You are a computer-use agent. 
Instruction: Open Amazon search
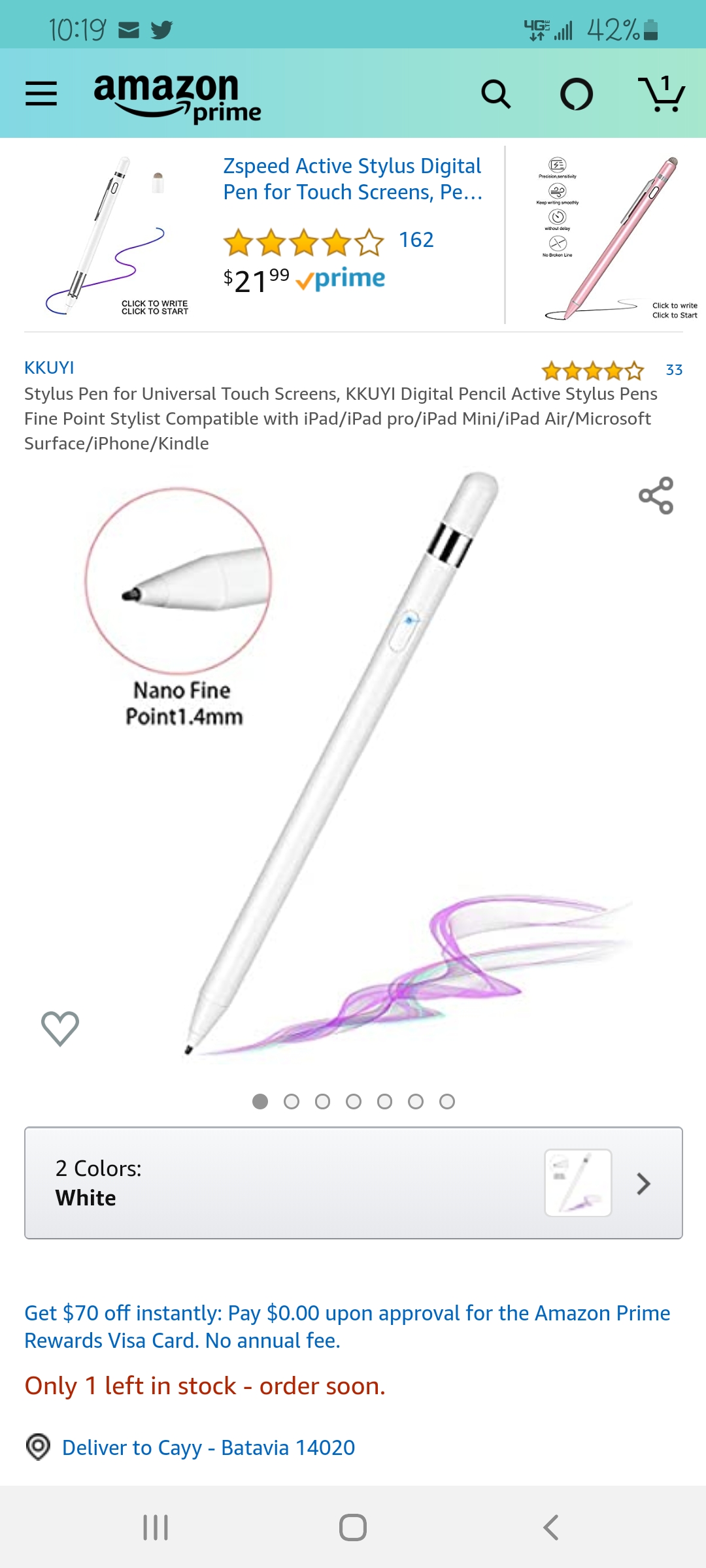[496, 94]
